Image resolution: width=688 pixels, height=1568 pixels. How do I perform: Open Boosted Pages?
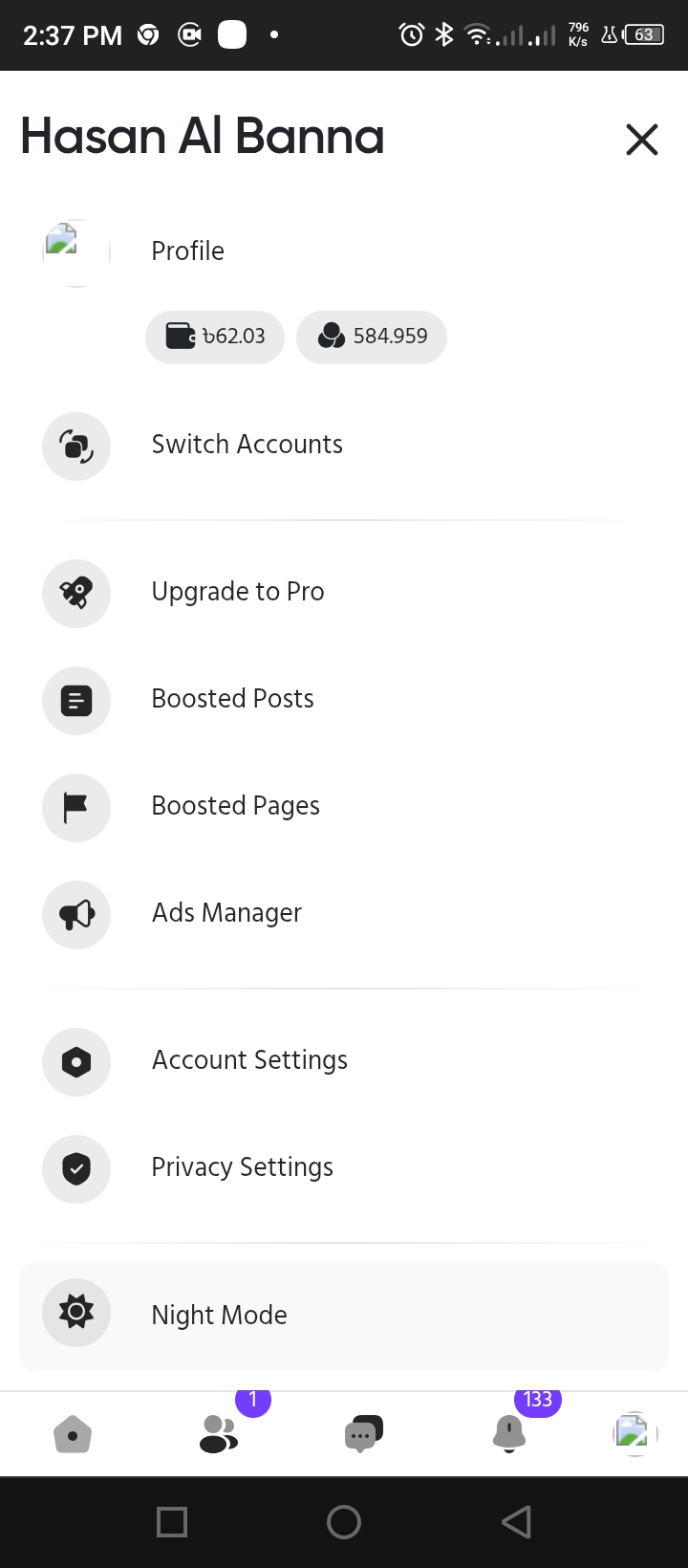point(344,807)
